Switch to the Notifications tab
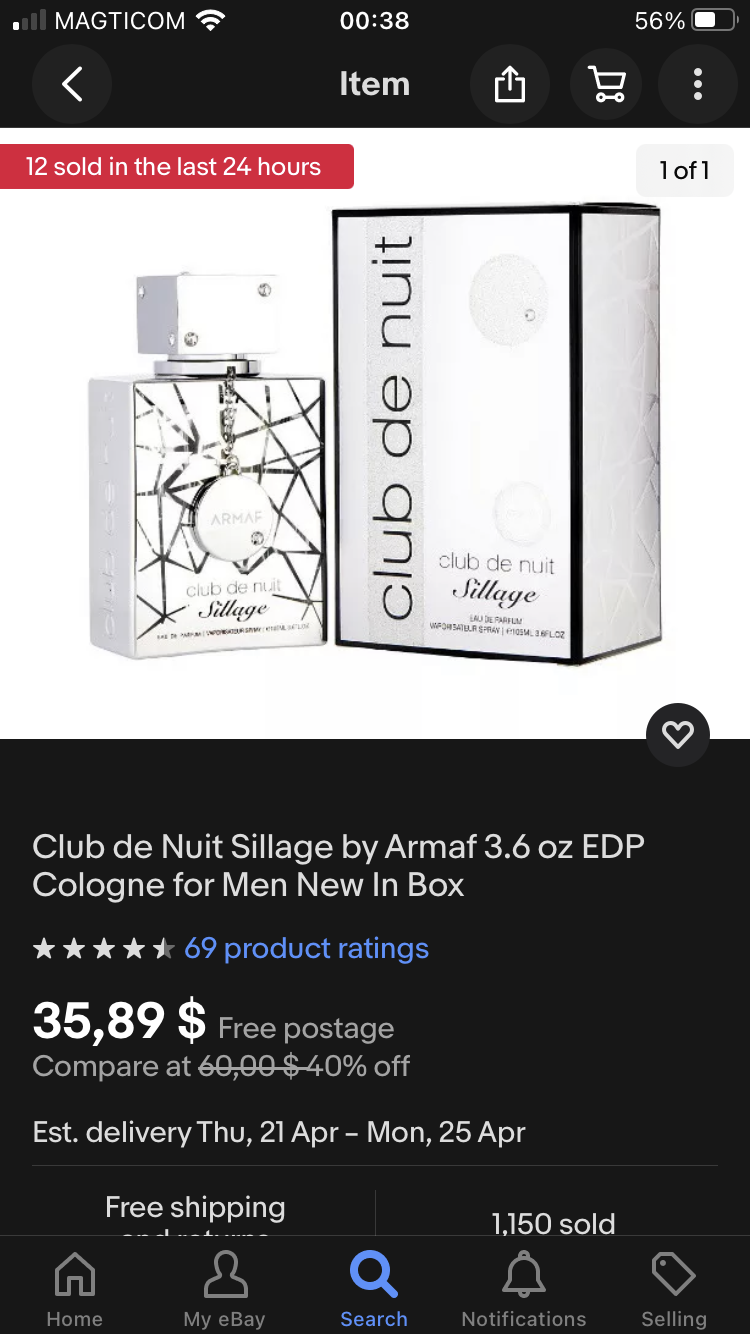This screenshot has height=1334, width=750. coord(524,1290)
